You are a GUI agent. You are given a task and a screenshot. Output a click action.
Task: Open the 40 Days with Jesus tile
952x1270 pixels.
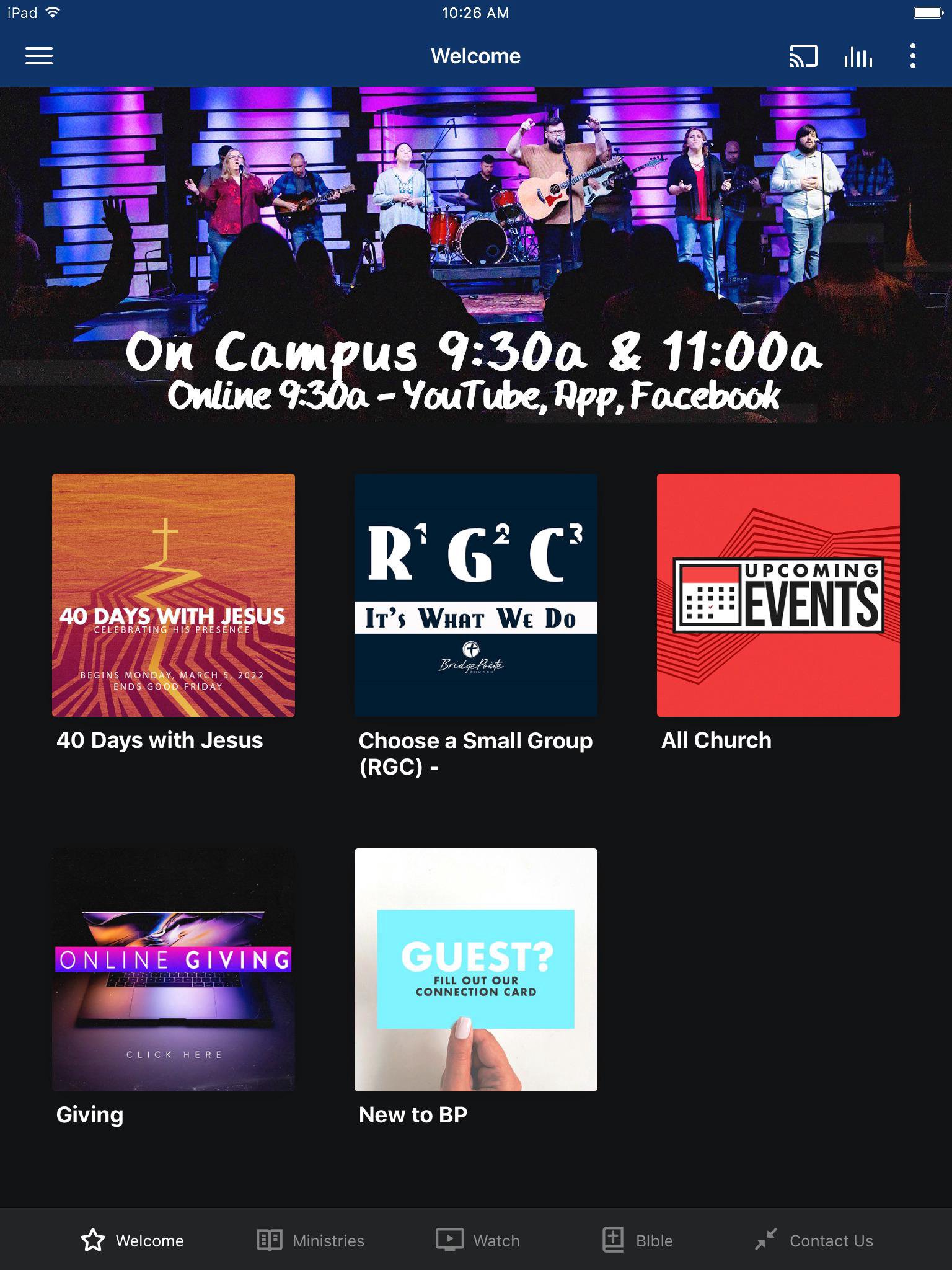[x=174, y=595]
